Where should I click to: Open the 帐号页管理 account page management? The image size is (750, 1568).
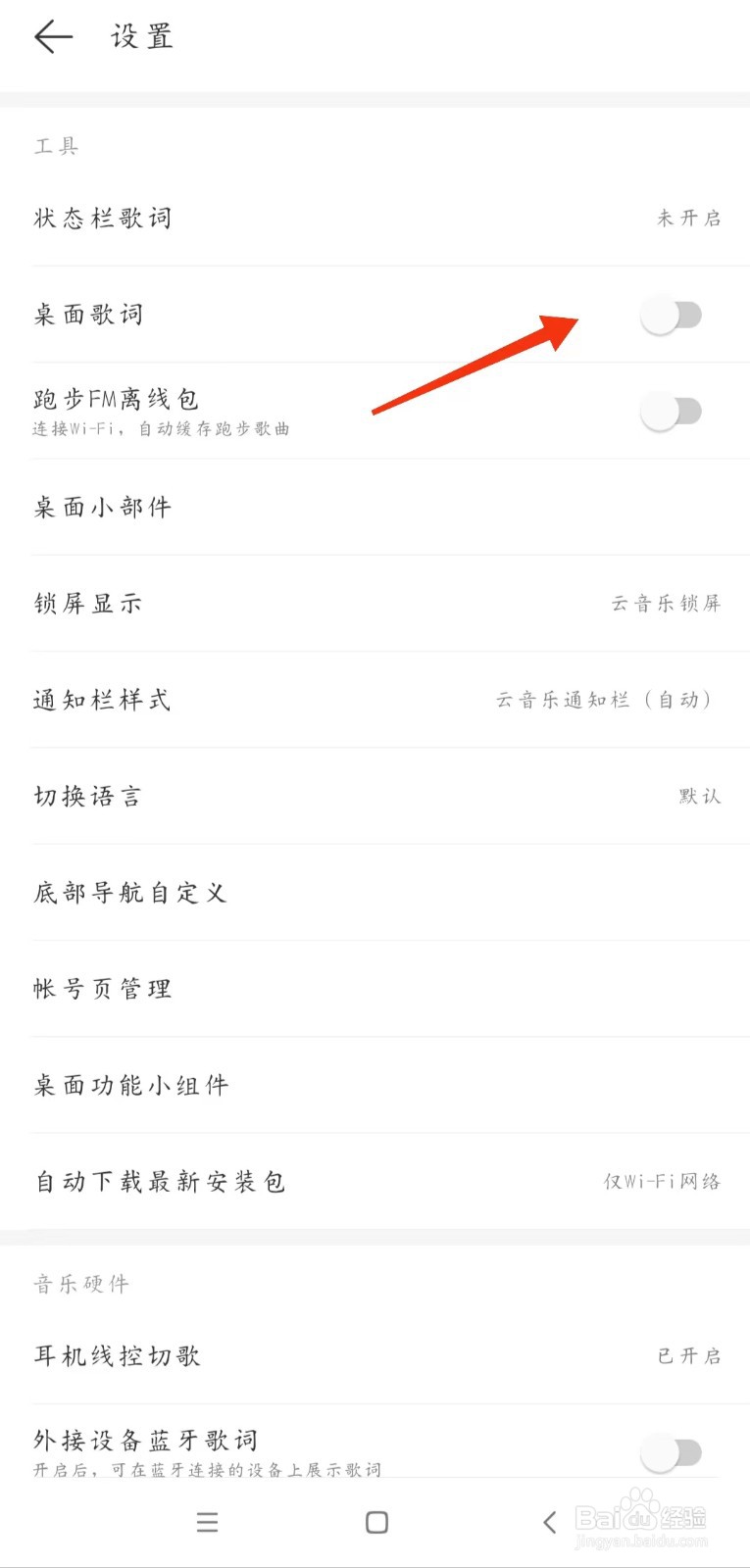click(375, 988)
